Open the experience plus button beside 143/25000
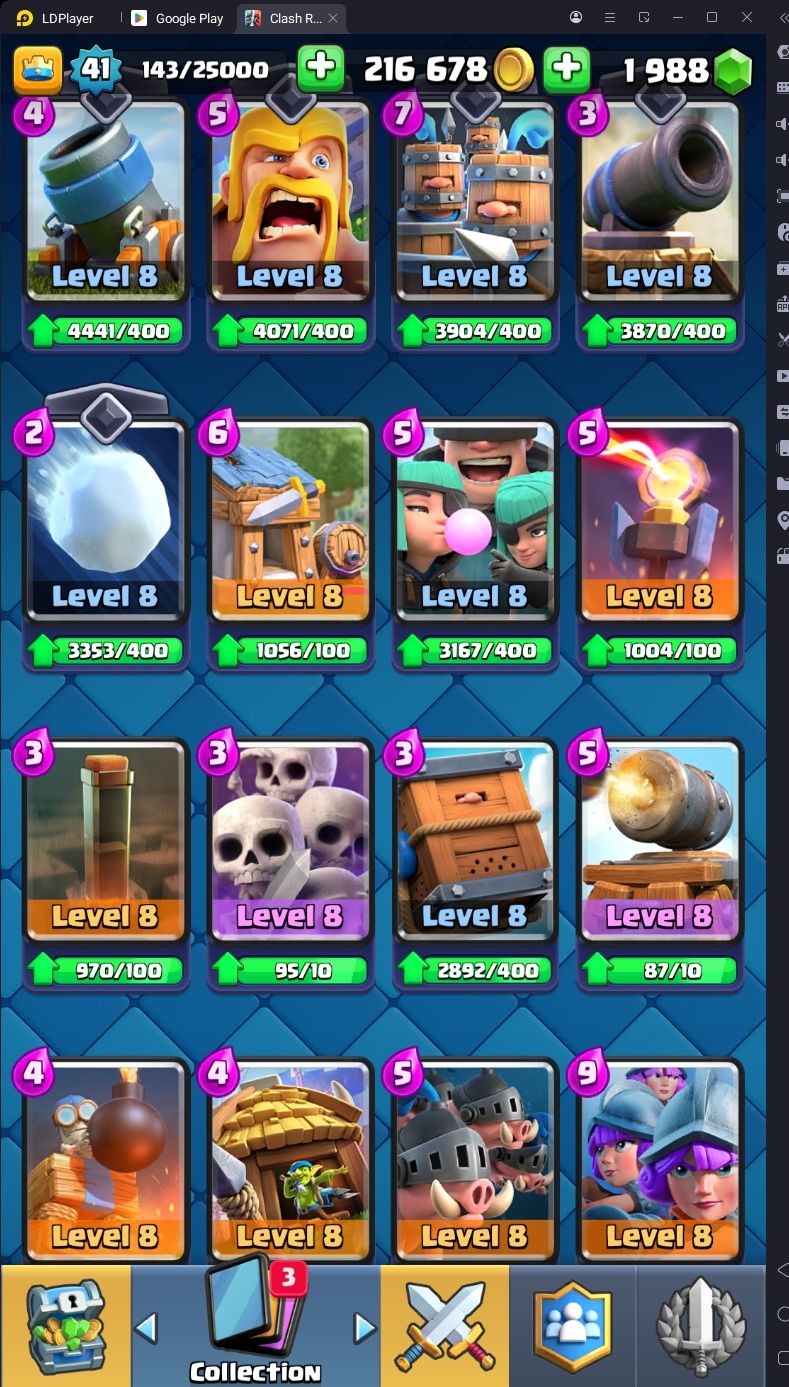789x1387 pixels. tap(321, 69)
